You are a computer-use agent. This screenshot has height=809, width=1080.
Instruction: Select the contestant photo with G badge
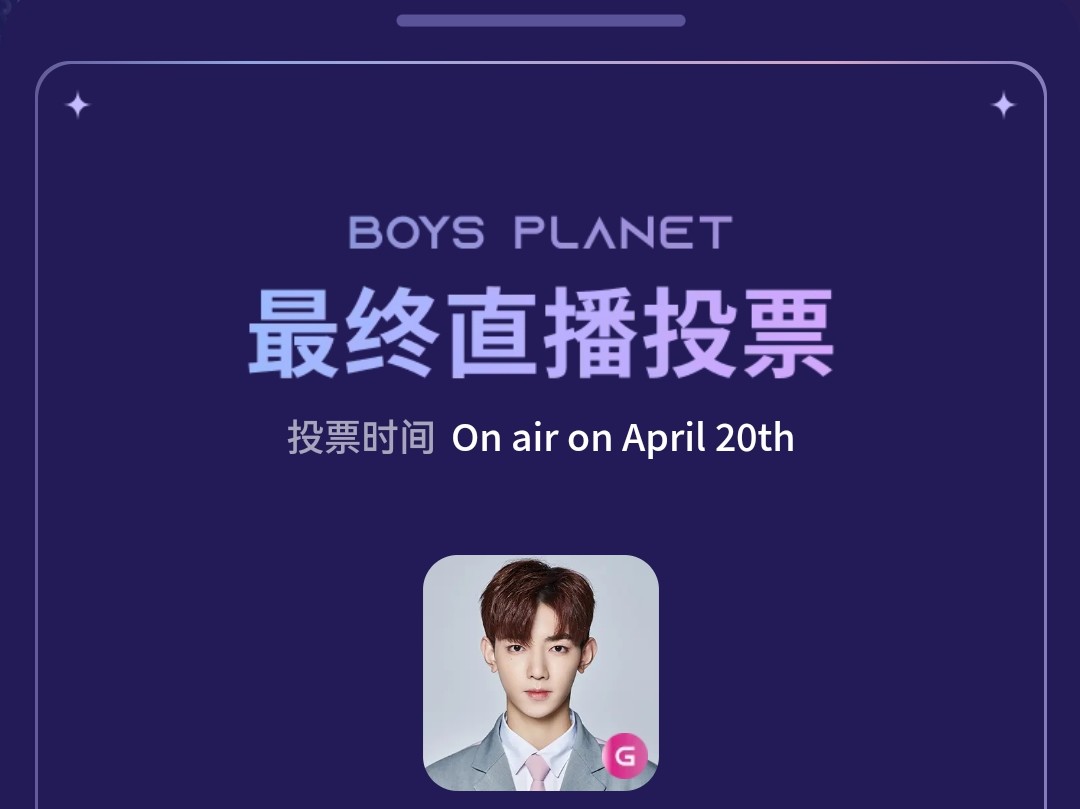tap(540, 672)
